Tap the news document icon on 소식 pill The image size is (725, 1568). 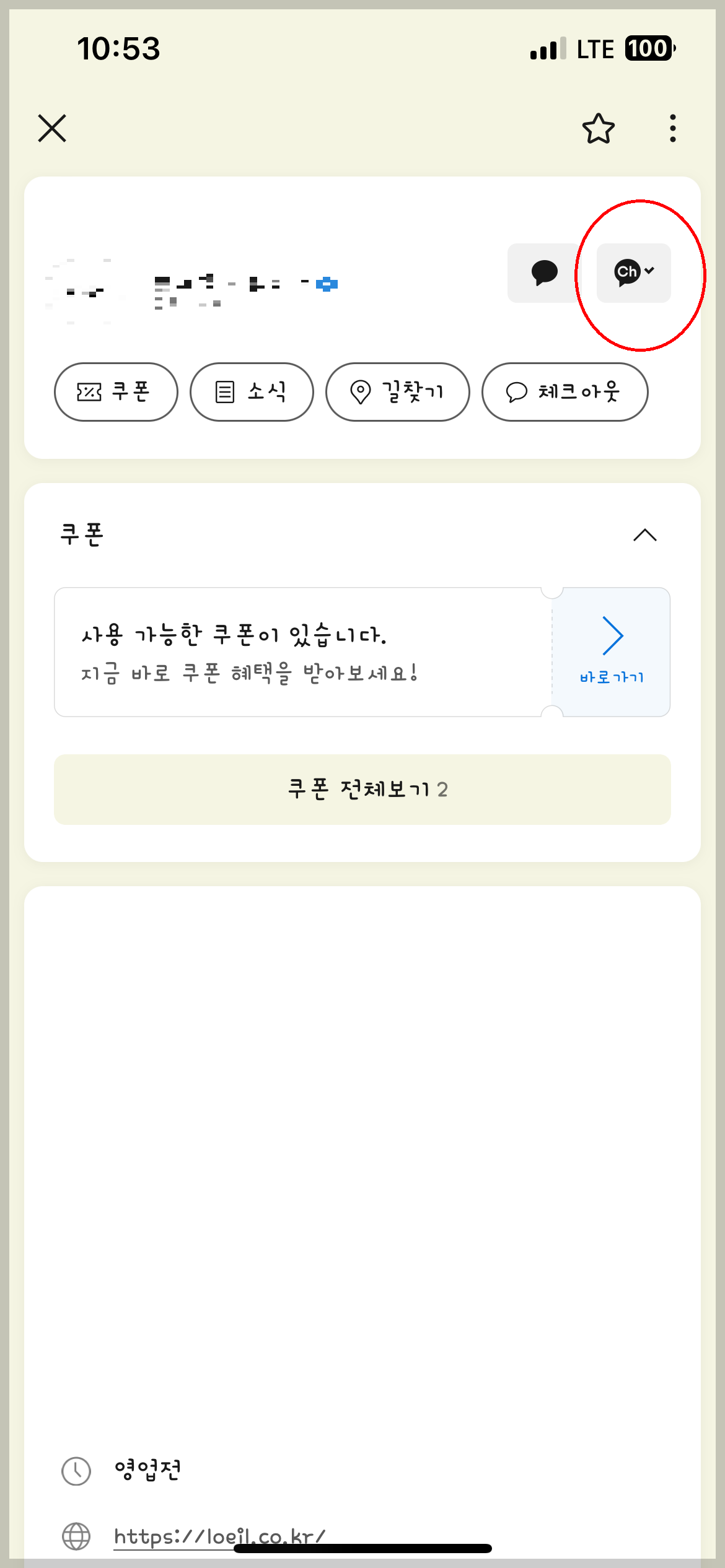click(226, 391)
